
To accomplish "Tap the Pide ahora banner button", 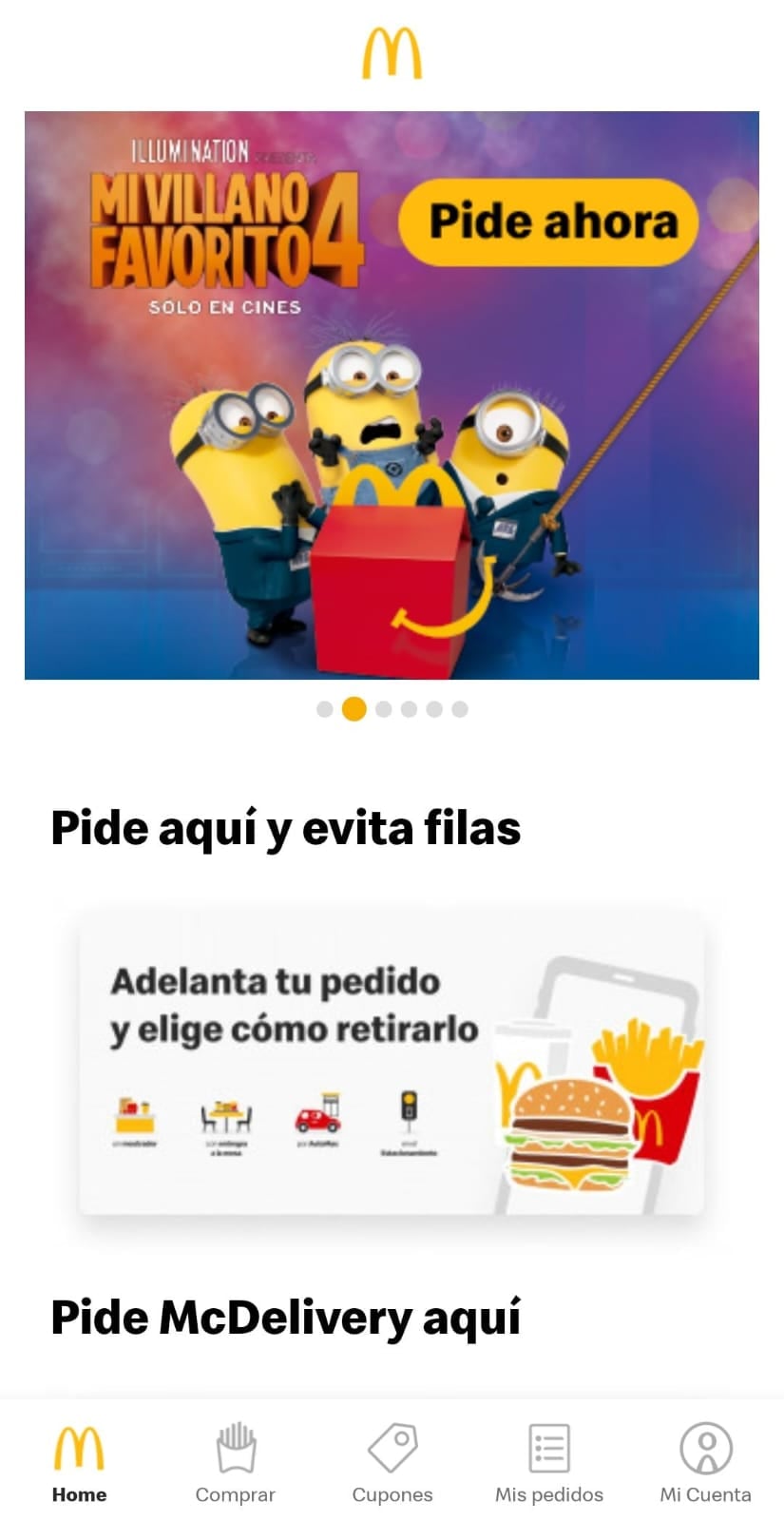I will [549, 221].
